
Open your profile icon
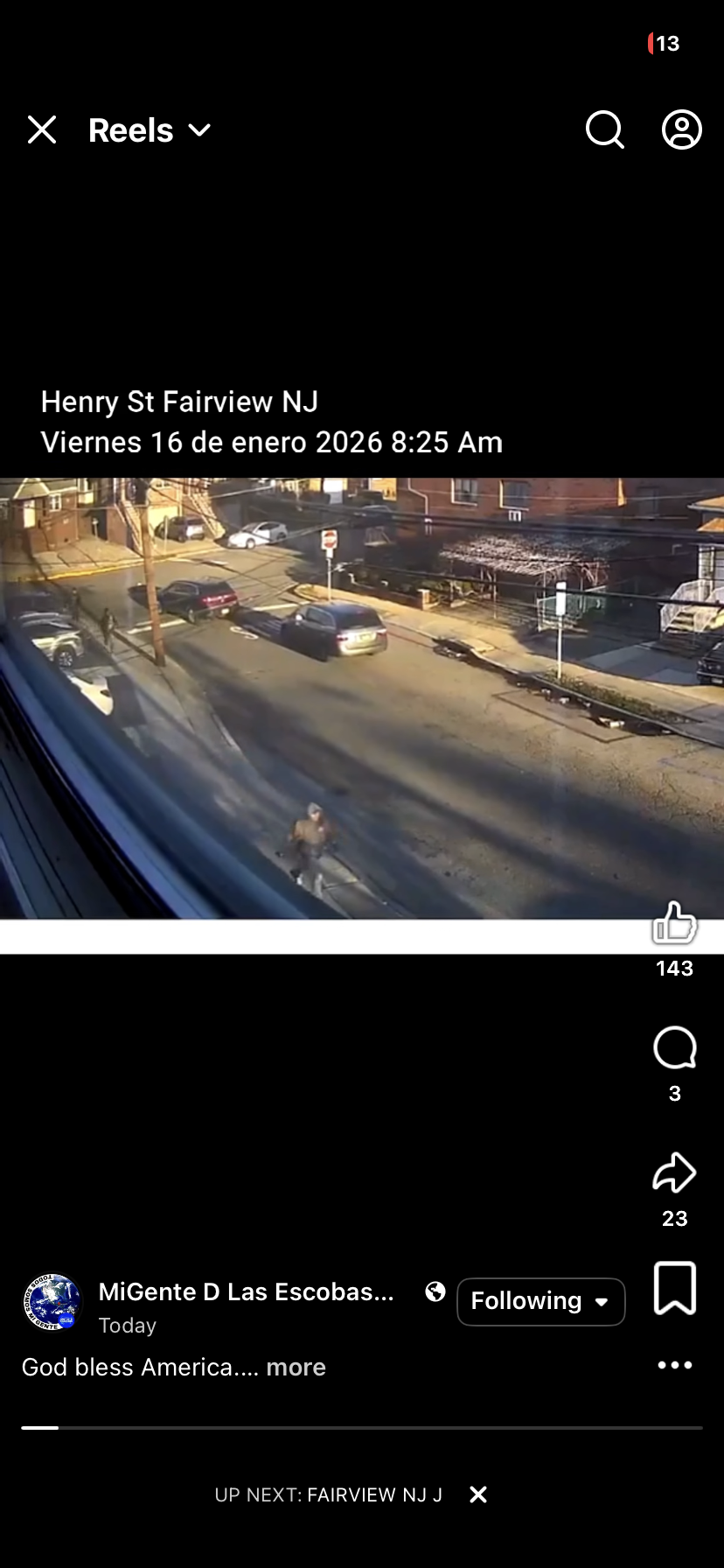tap(681, 129)
